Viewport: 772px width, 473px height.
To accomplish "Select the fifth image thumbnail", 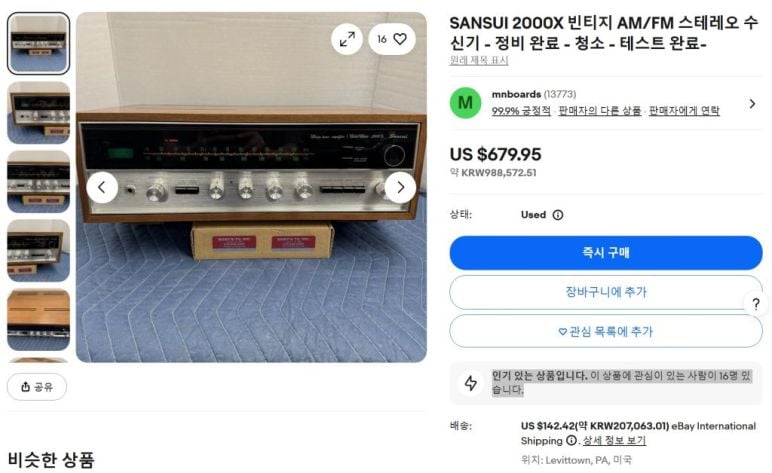I will coord(38,319).
